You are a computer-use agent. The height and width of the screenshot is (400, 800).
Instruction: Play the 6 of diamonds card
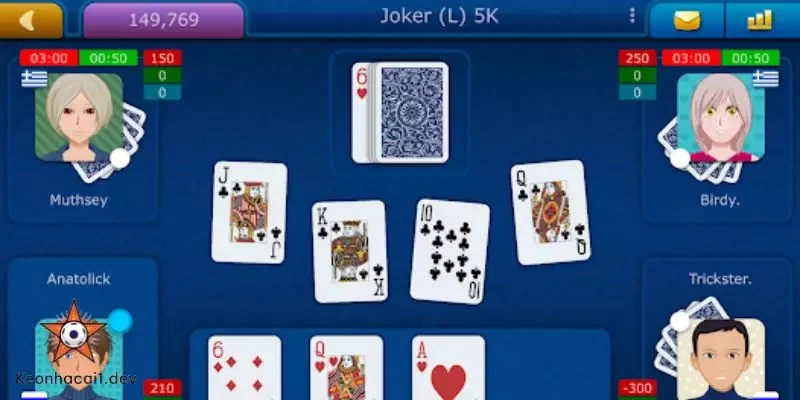(244, 368)
